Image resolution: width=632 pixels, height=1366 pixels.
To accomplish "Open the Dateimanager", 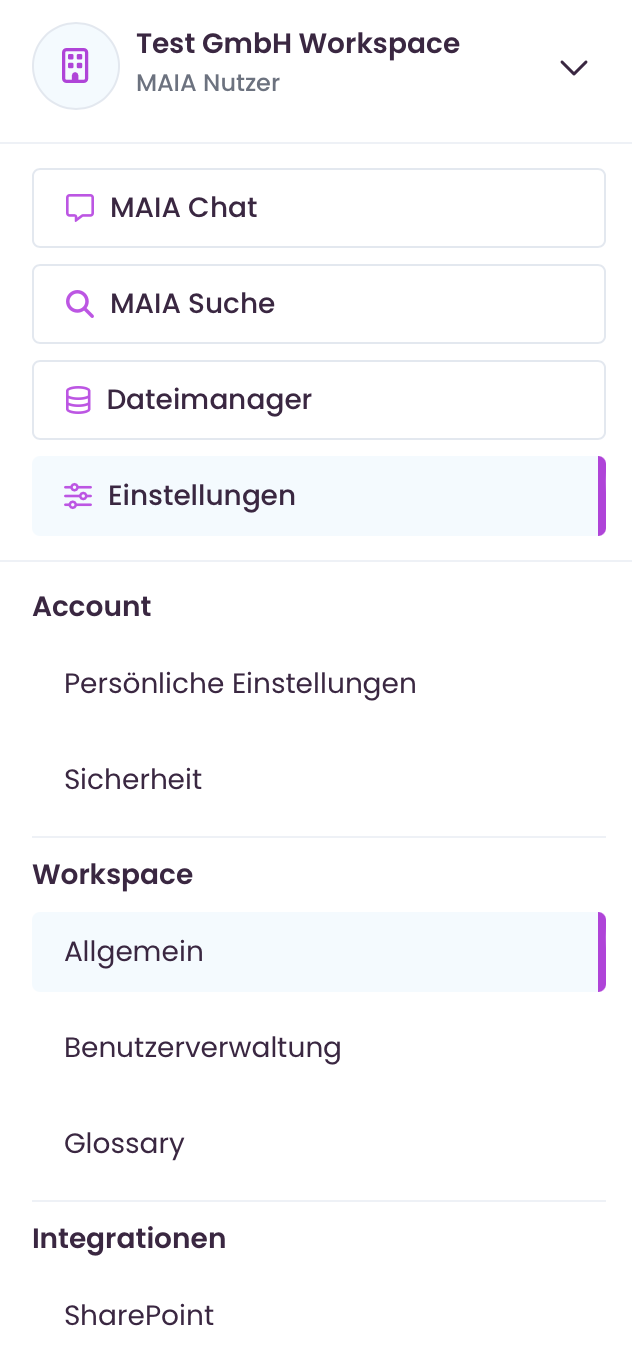I will 319,400.
